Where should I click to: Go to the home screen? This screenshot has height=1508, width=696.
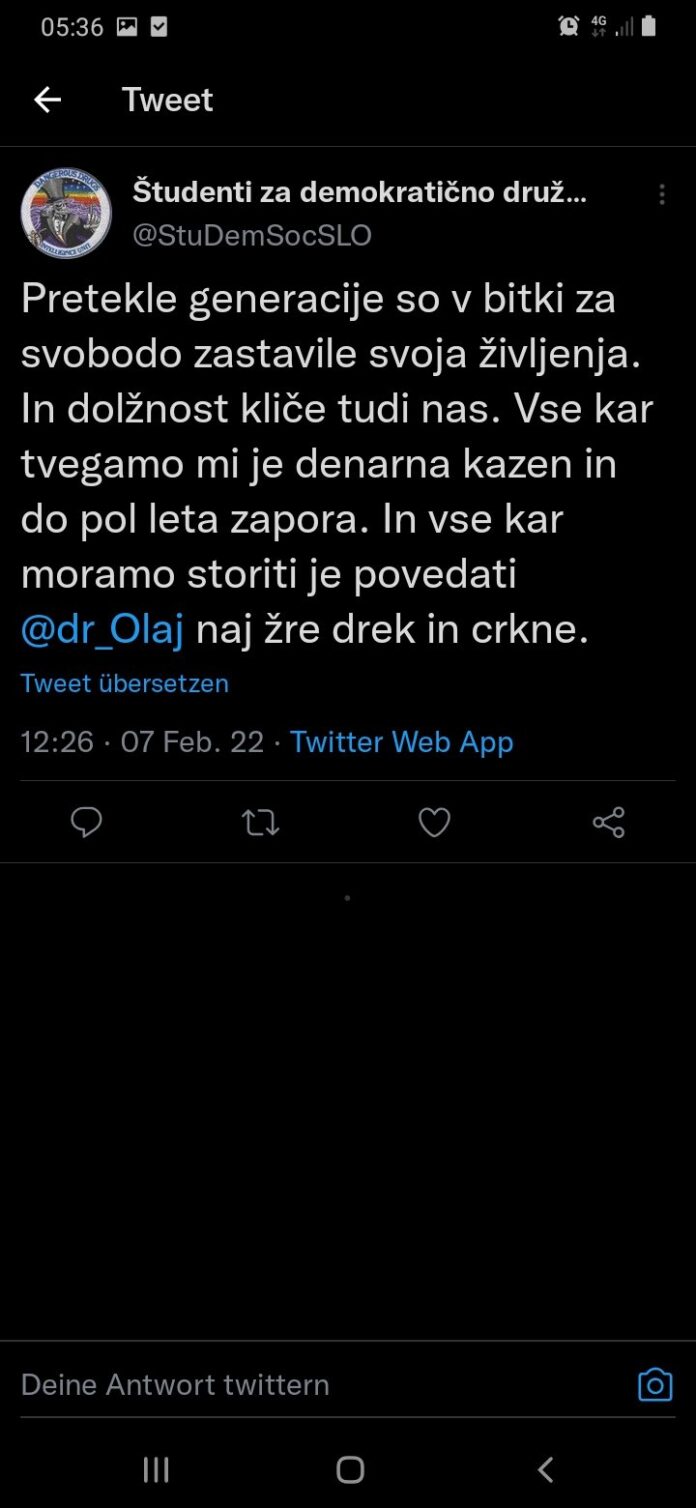350,1469
